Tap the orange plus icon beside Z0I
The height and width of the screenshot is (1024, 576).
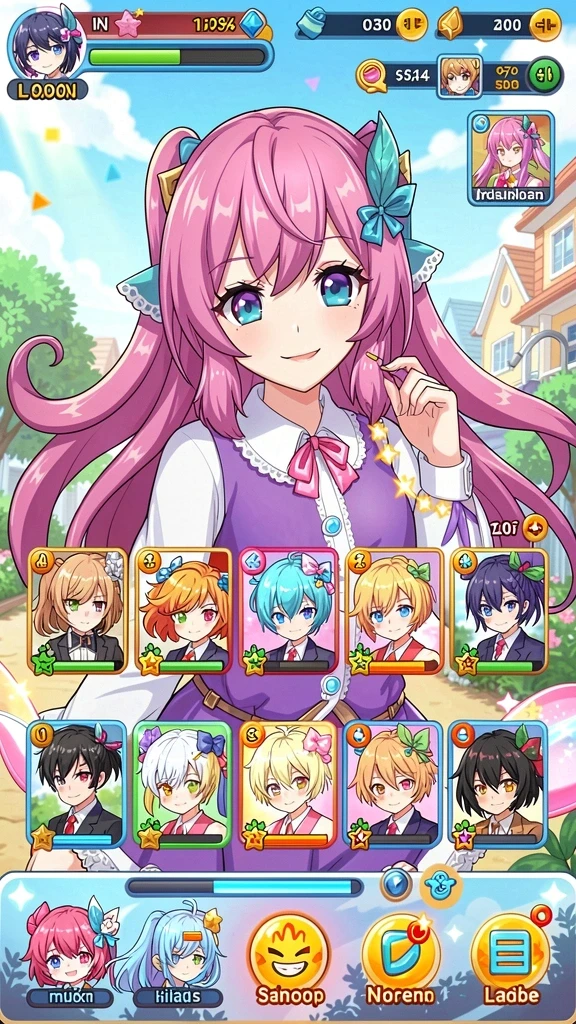point(536,526)
